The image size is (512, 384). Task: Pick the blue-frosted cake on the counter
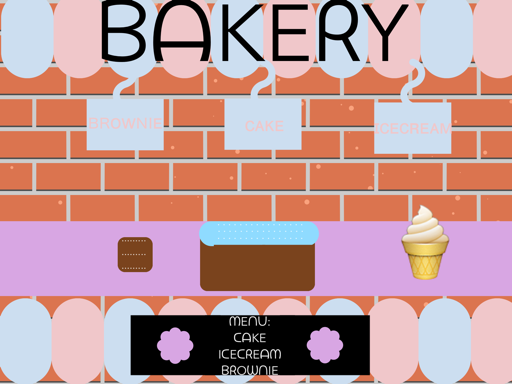click(259, 256)
